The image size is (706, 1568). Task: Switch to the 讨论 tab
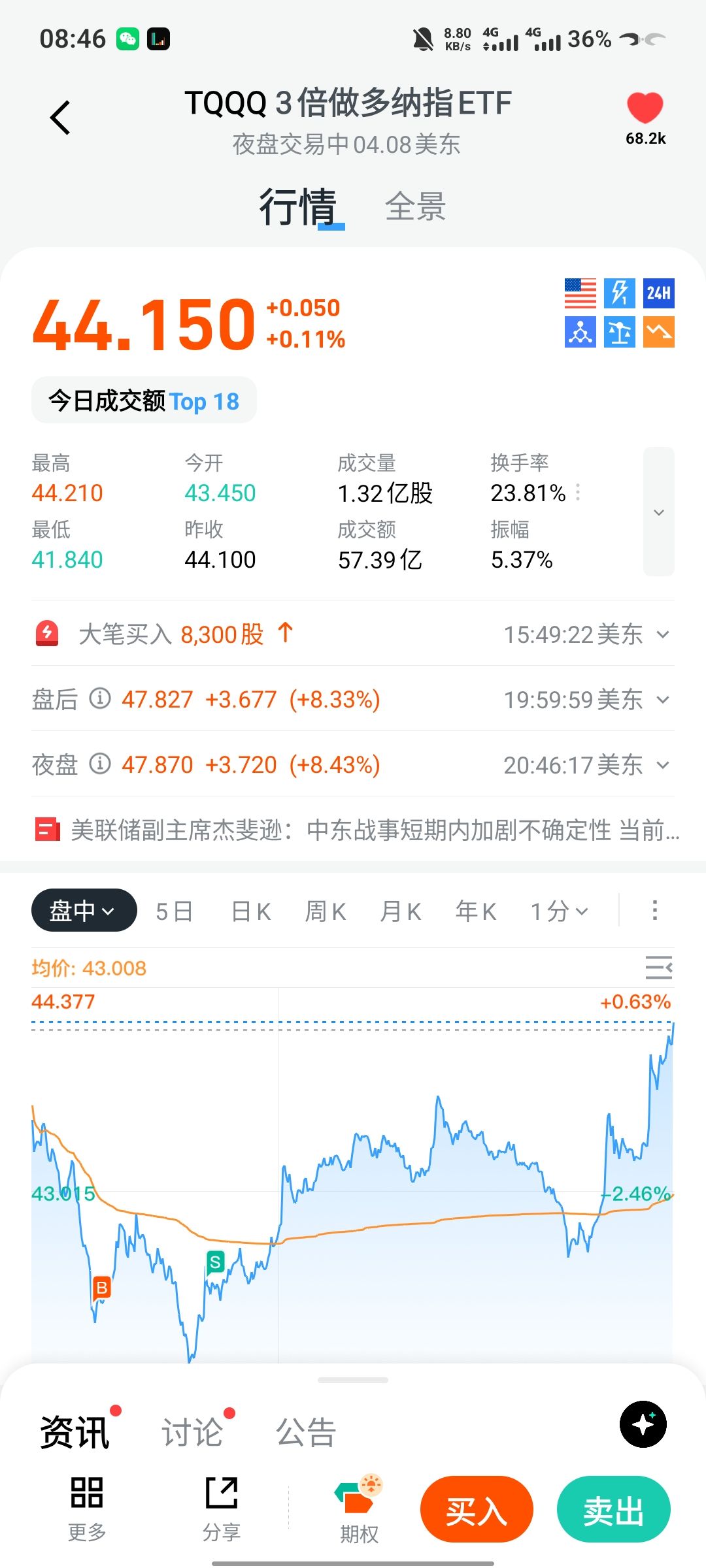[x=193, y=1432]
